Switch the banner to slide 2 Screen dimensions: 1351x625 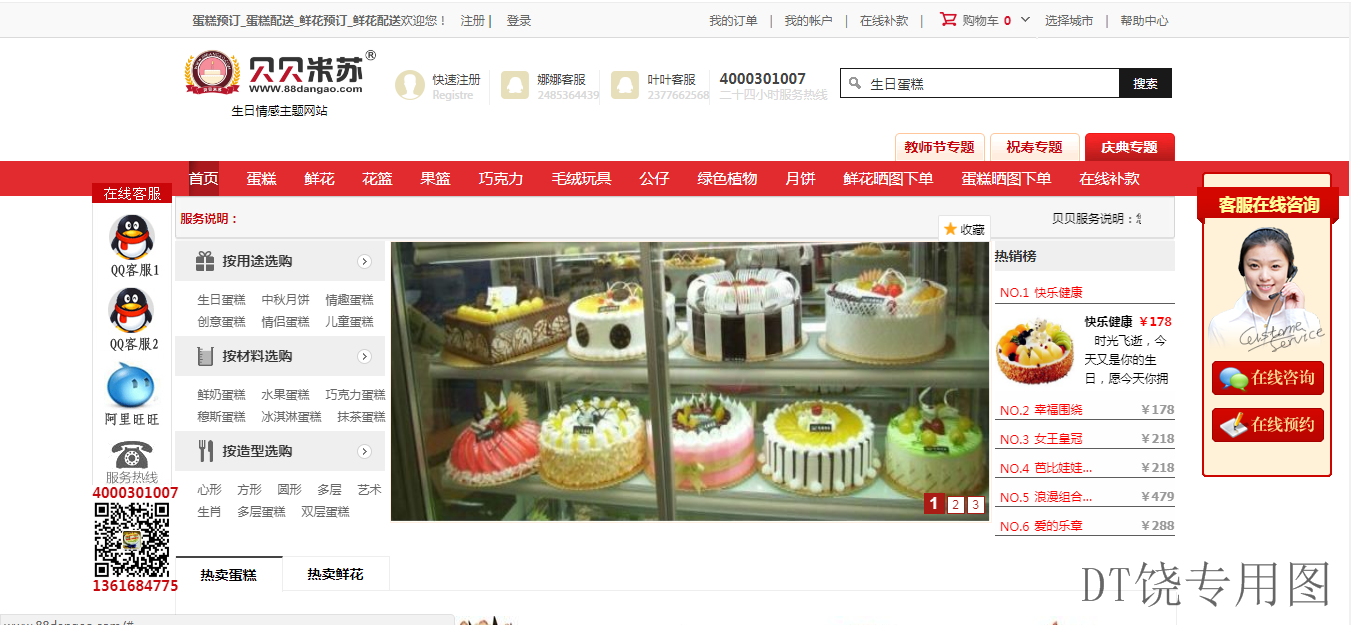click(955, 505)
